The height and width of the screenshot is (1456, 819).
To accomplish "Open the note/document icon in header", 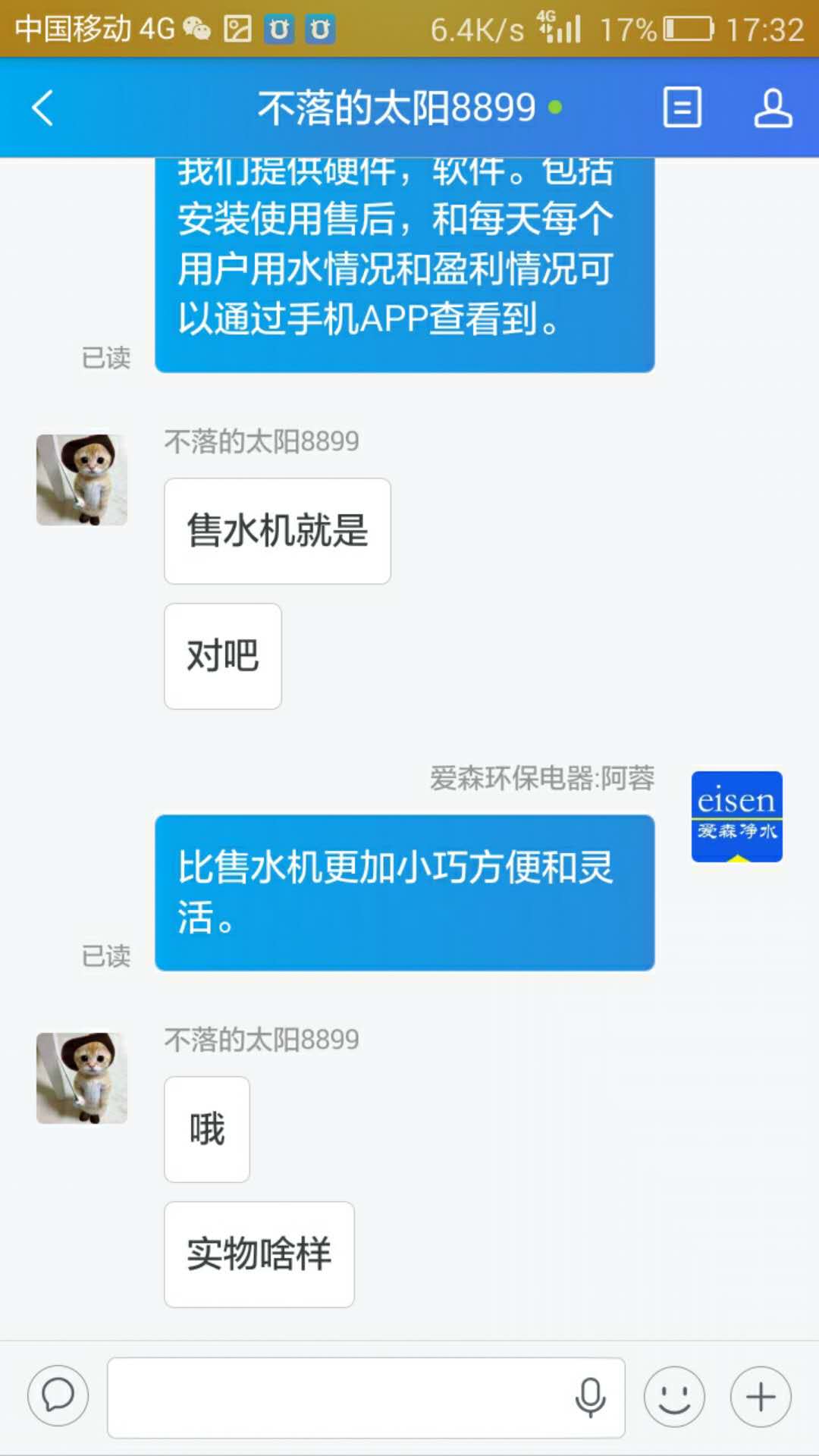I will [682, 107].
